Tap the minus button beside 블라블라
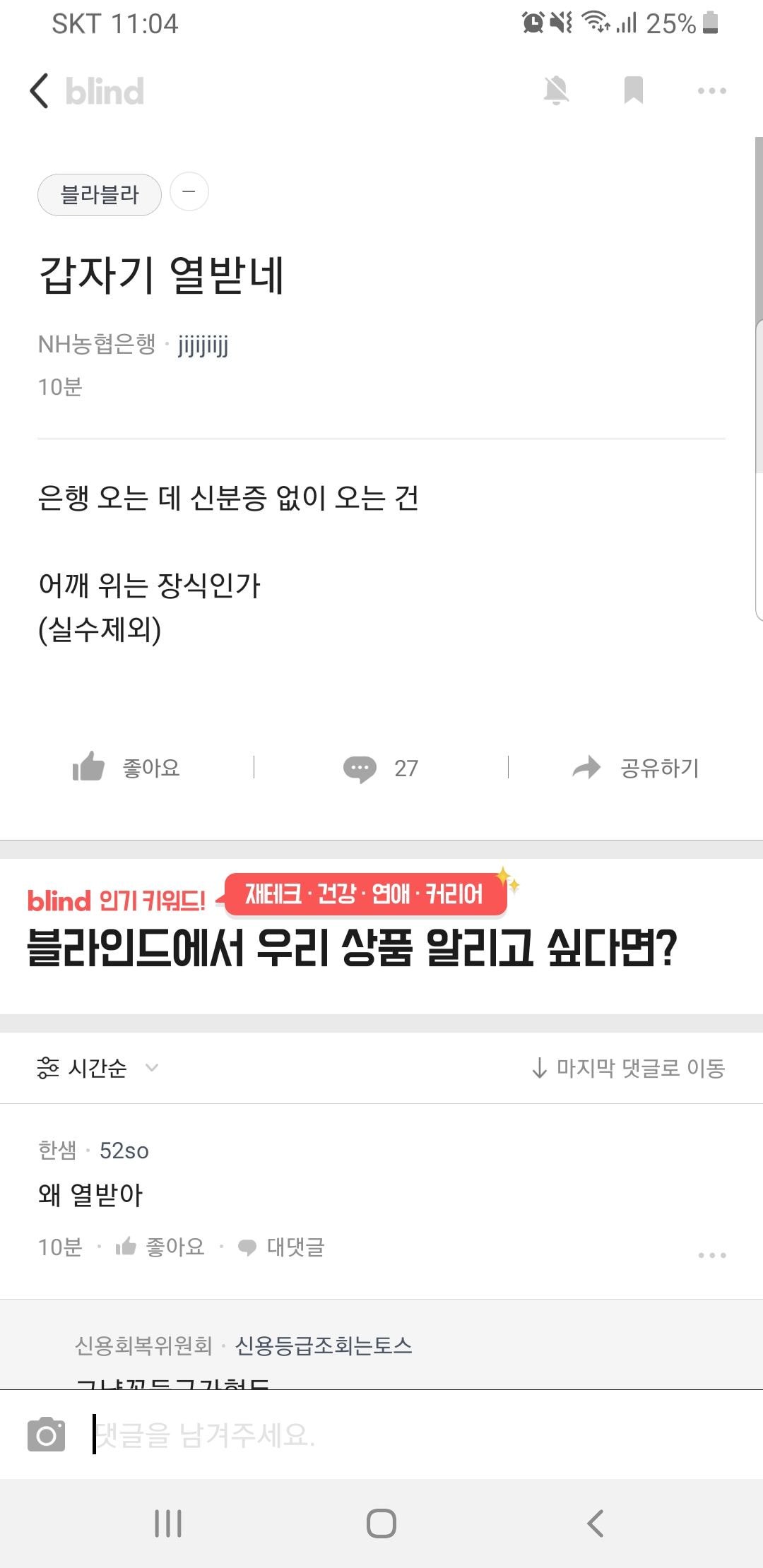 [x=189, y=192]
